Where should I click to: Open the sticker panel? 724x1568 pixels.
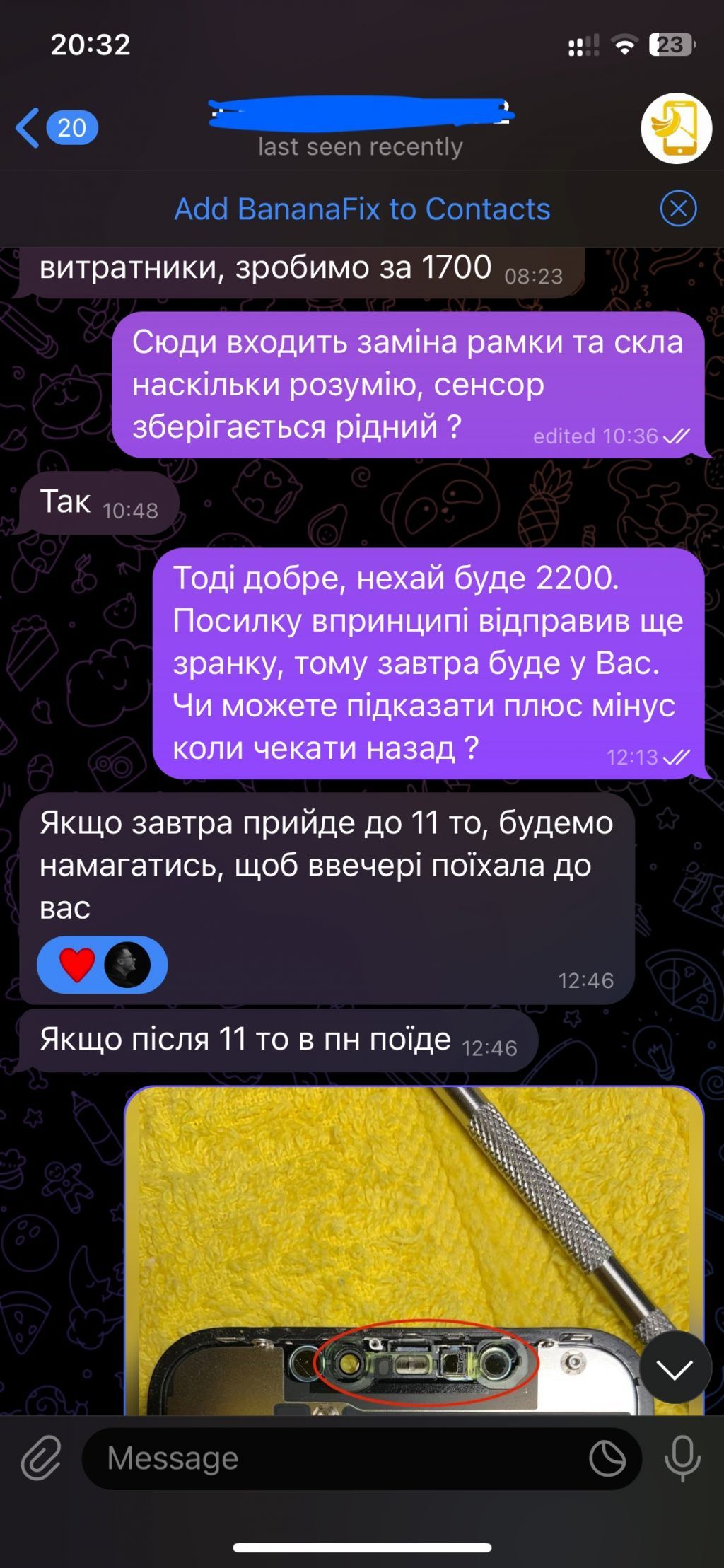click(607, 1458)
